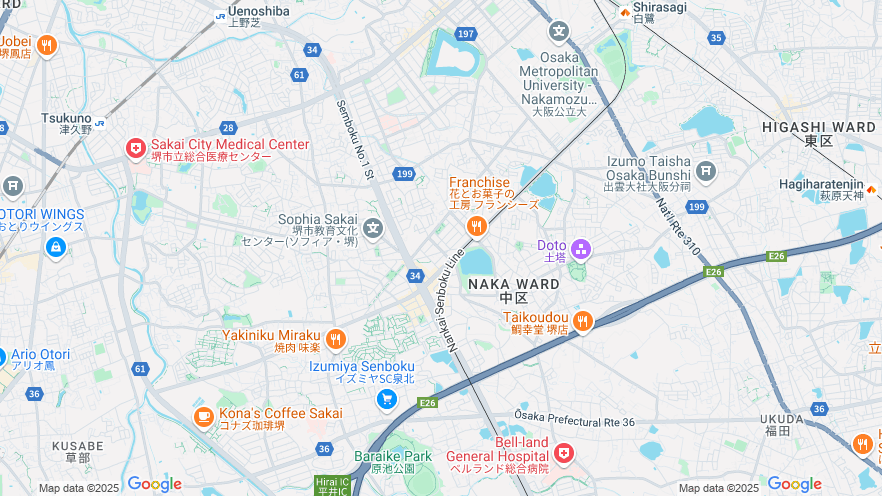Select the Otori Wings shopping marker

coord(55,246)
